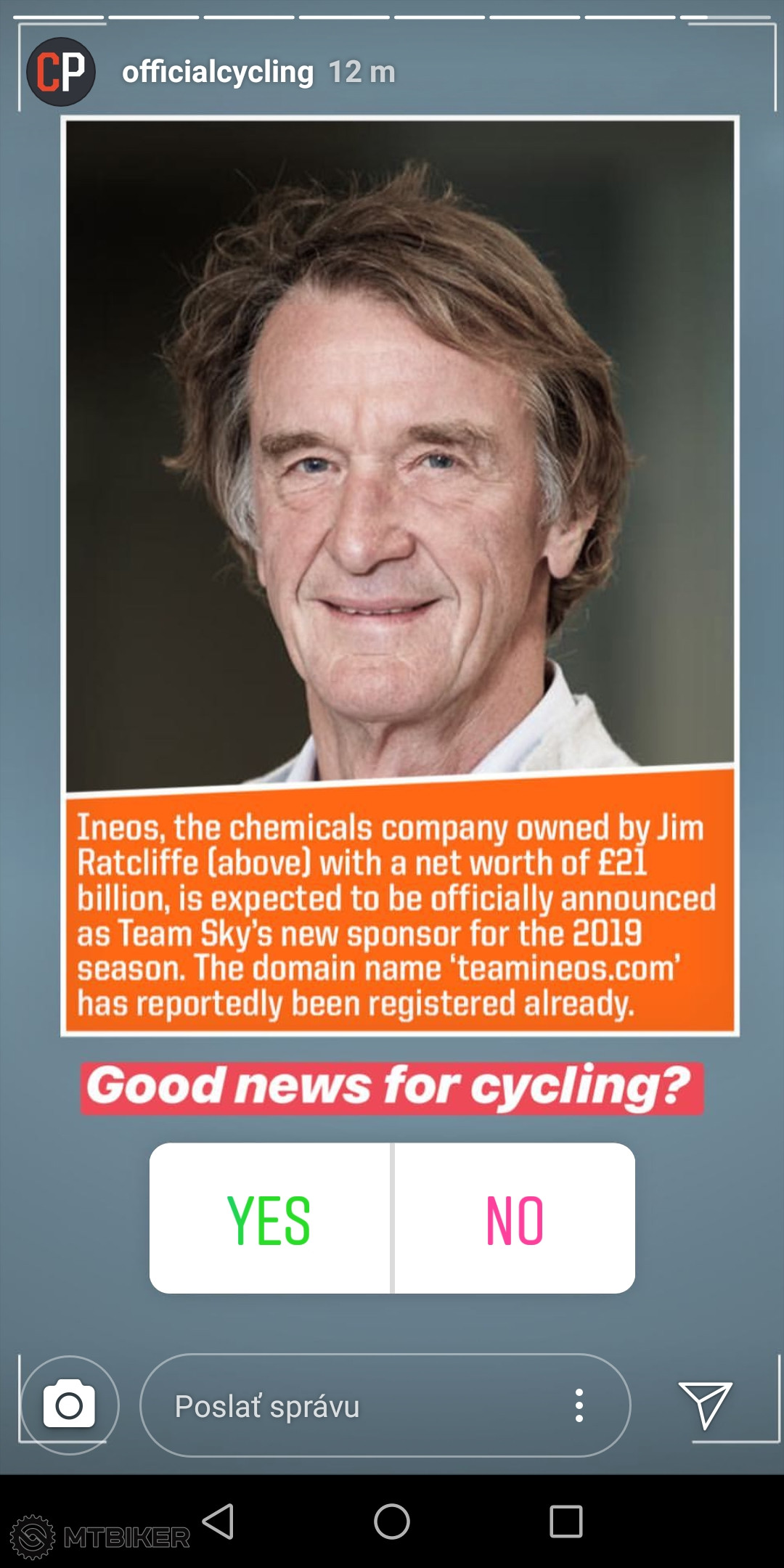This screenshot has height=1568, width=784.
Task: Go back with system back button
Action: [x=218, y=1521]
